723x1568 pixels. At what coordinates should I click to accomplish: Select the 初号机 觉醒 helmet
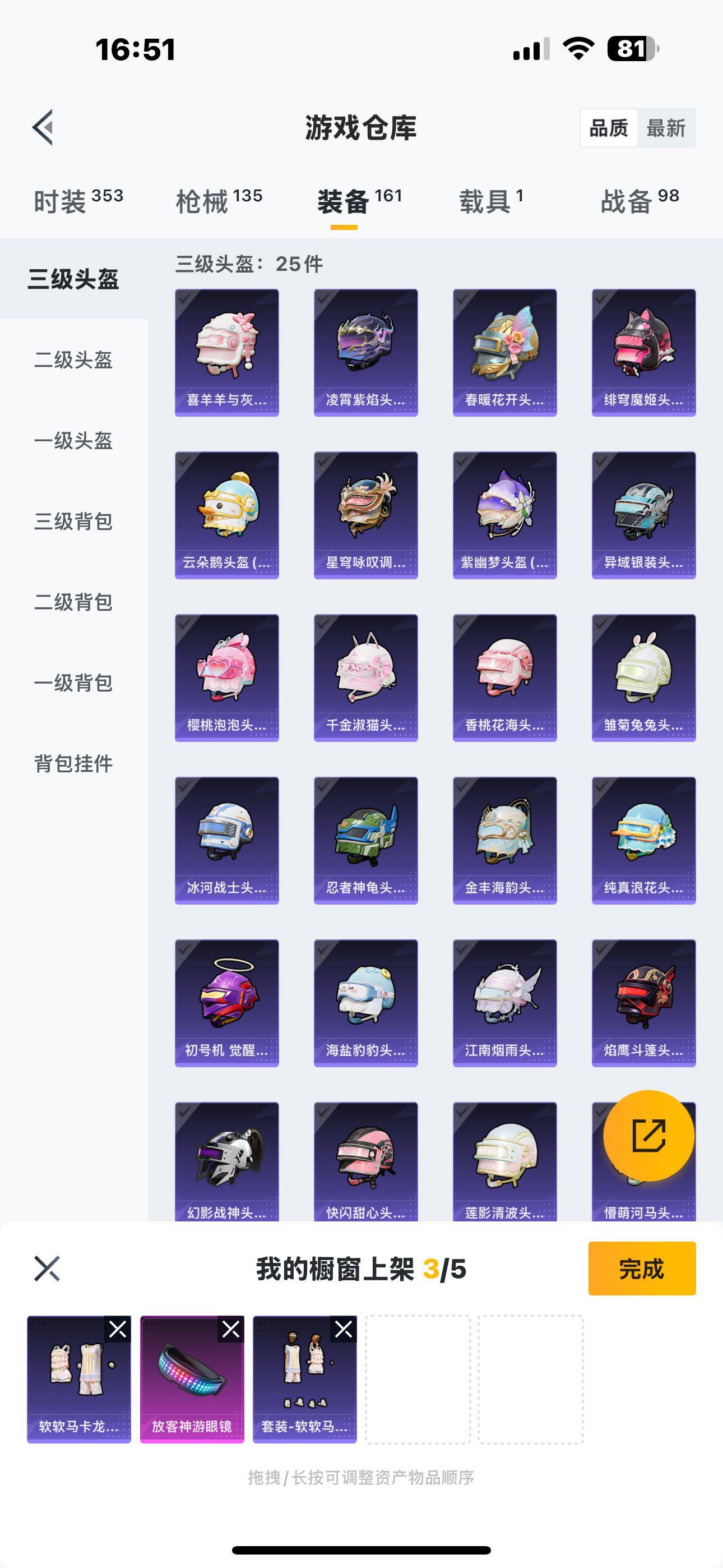click(226, 1003)
